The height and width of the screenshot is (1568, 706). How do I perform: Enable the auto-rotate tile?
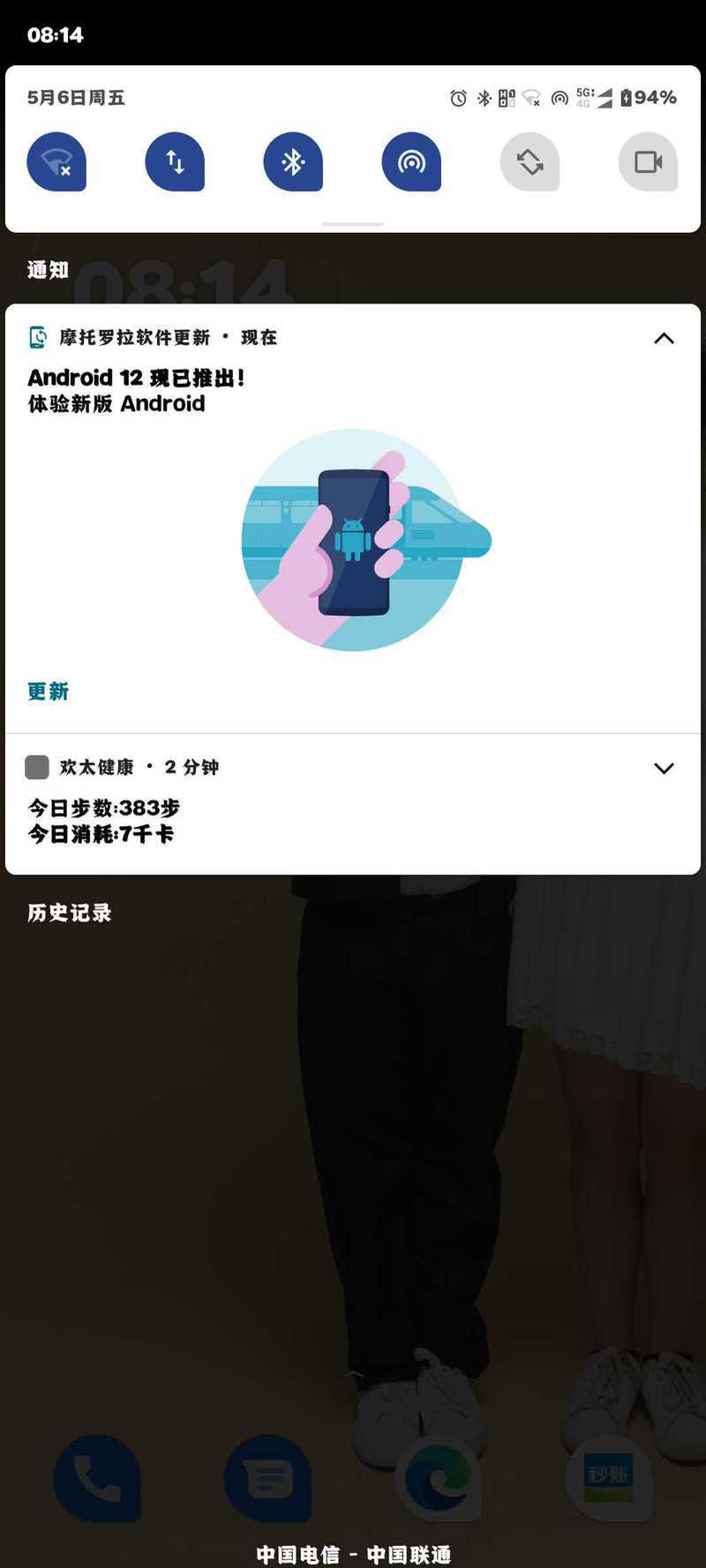529,161
